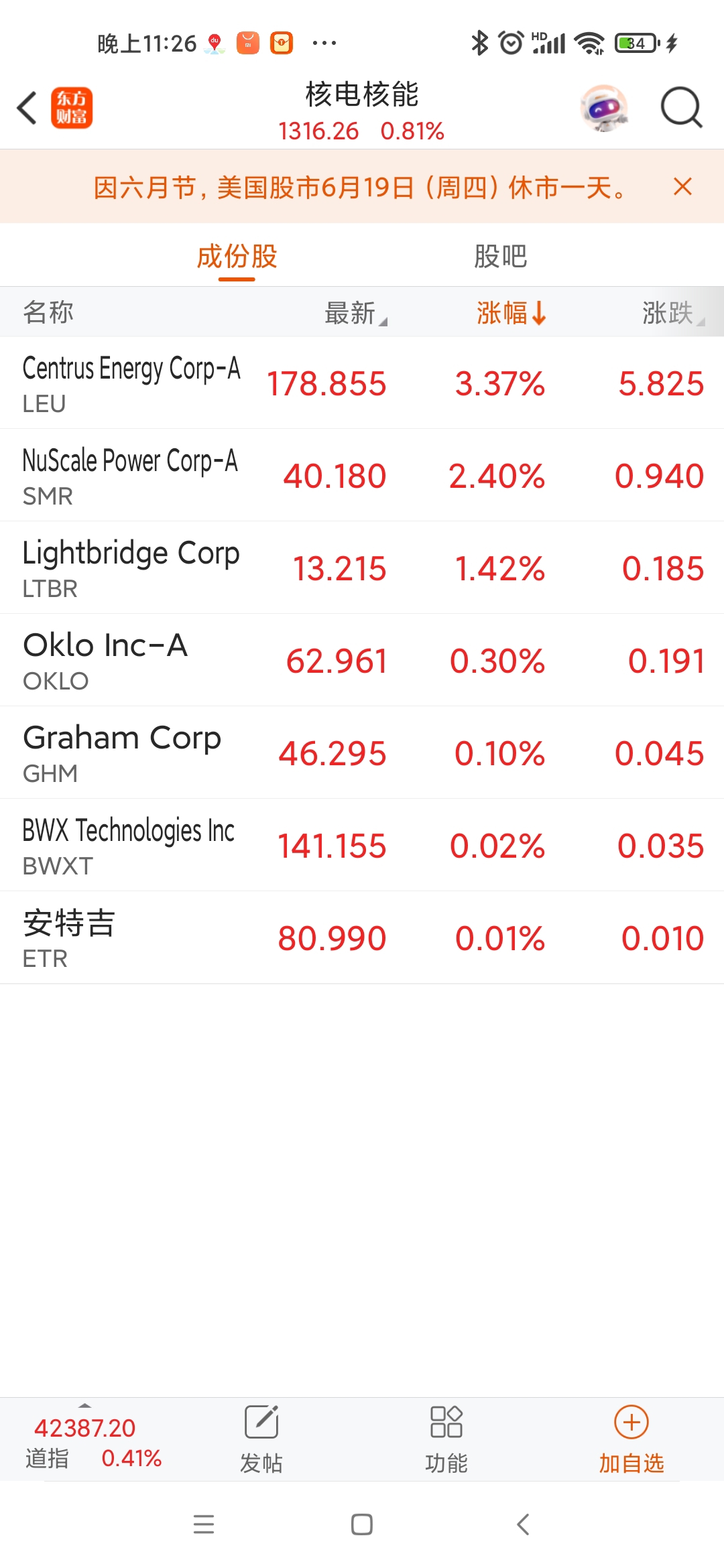Go back using the top-left arrow
The image size is (724, 1568).
click(27, 108)
